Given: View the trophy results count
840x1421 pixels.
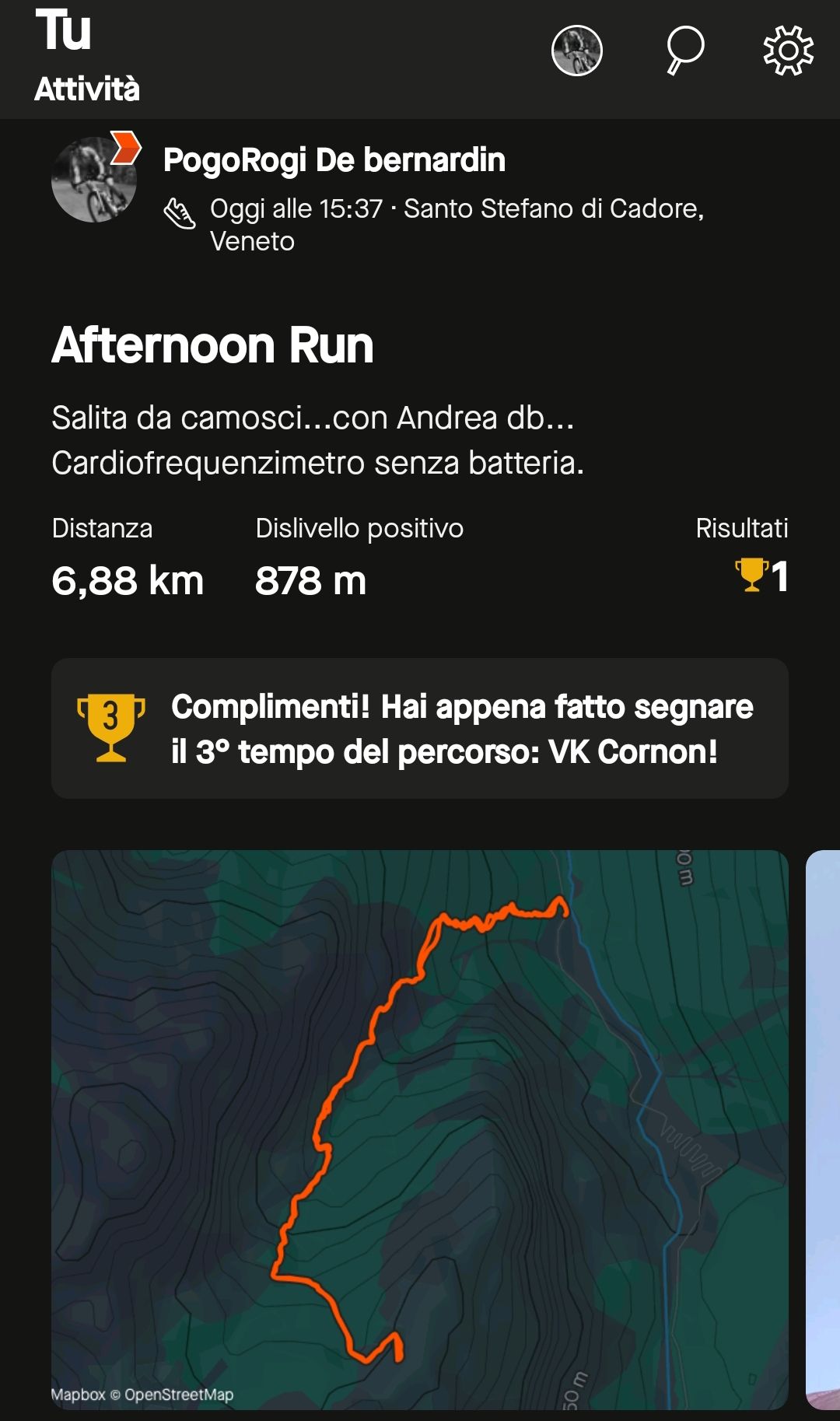Looking at the screenshot, I should point(761,576).
